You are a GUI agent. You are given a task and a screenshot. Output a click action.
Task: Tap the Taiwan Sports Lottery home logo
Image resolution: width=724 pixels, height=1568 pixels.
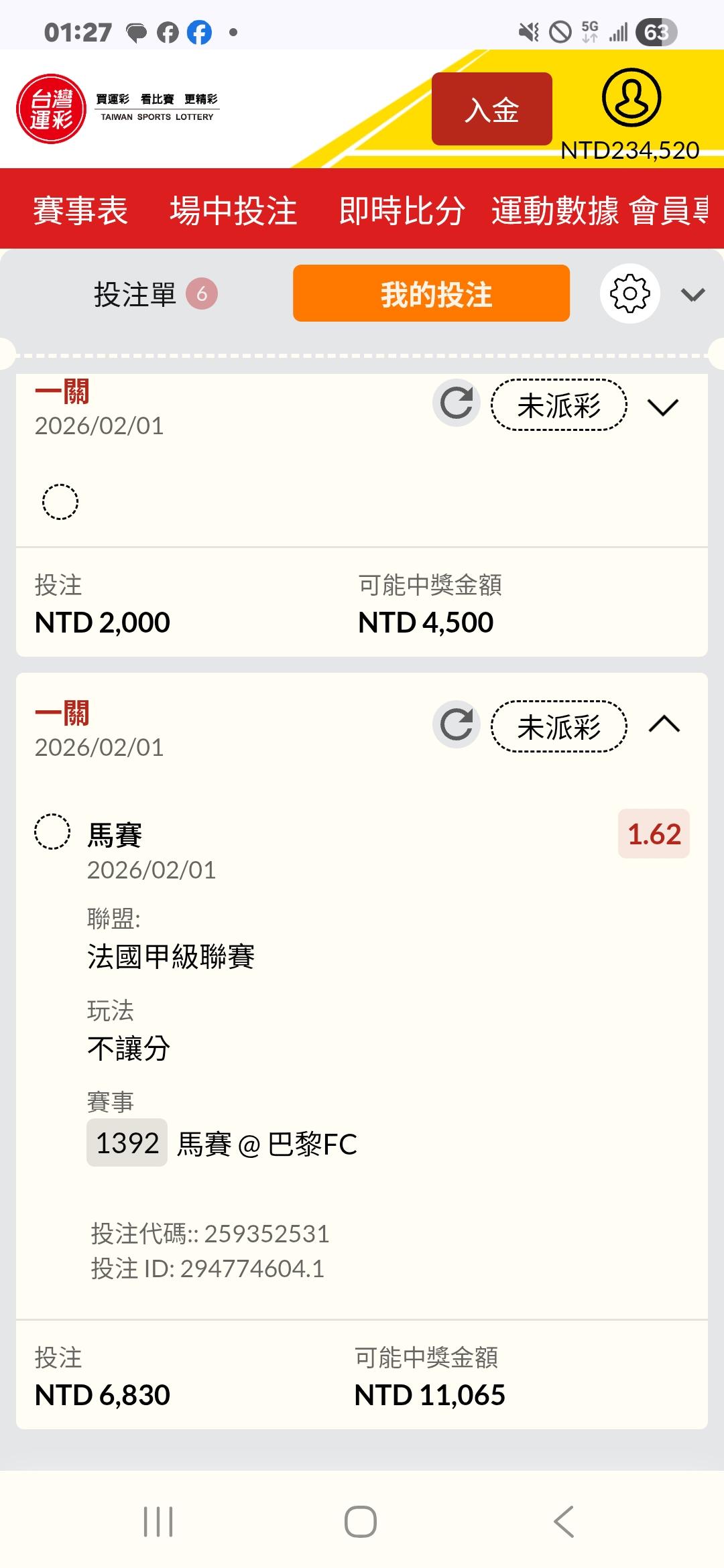click(52, 109)
